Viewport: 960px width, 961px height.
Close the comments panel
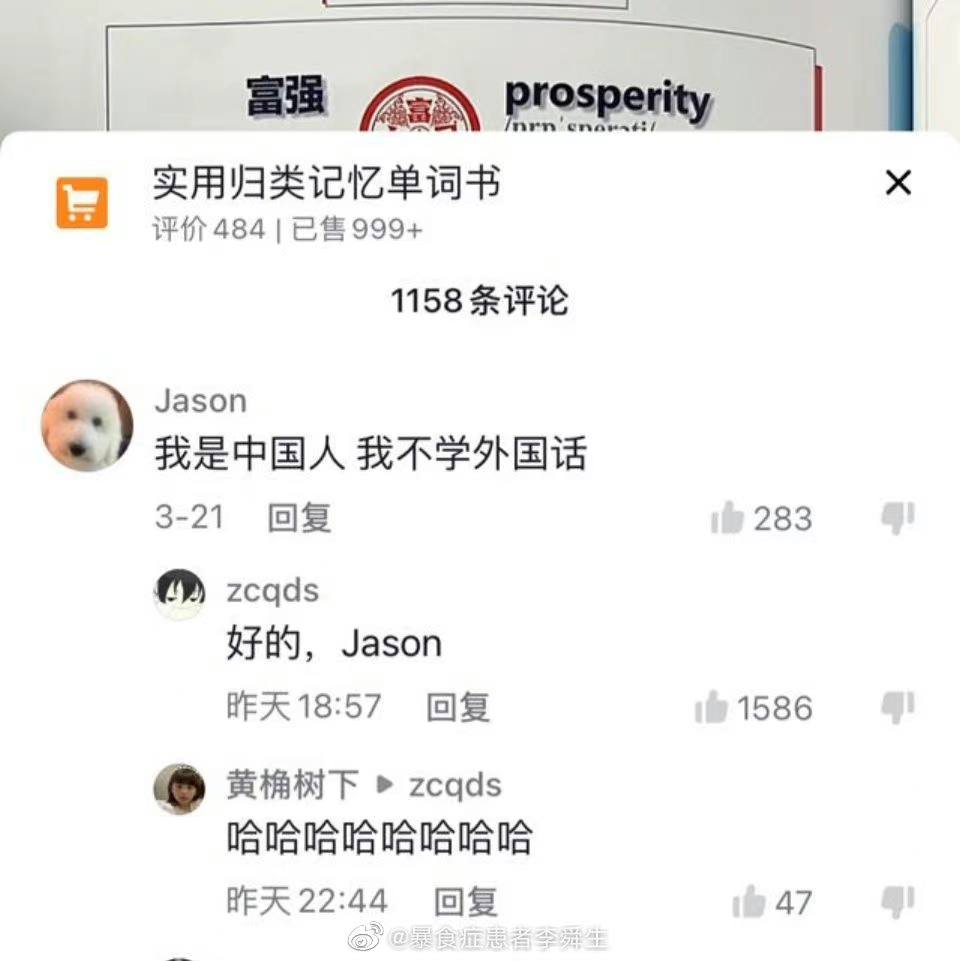898,183
